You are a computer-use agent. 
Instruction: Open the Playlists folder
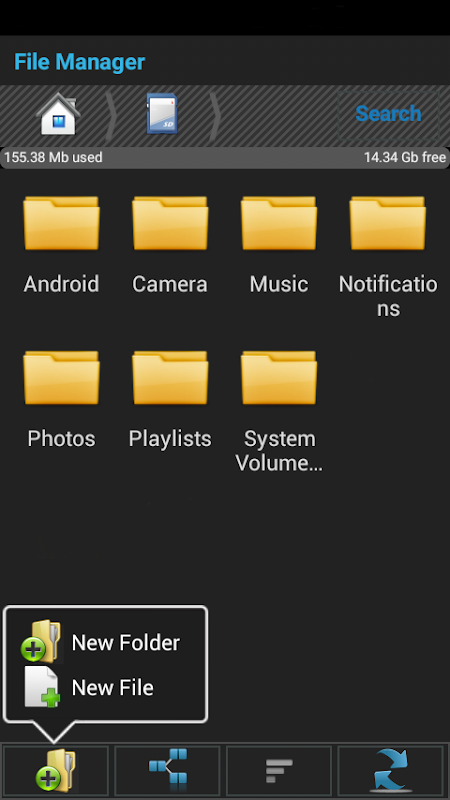coord(170,399)
